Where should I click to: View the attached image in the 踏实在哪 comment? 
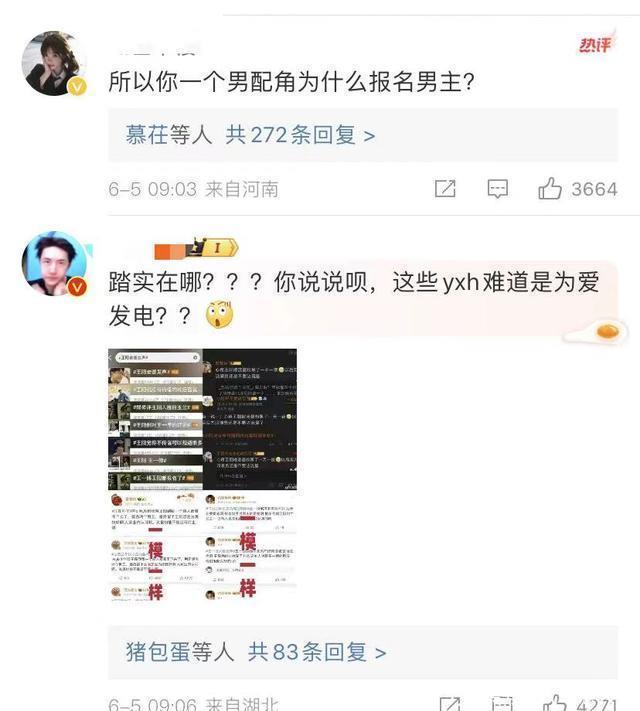pyautogui.click(x=202, y=474)
